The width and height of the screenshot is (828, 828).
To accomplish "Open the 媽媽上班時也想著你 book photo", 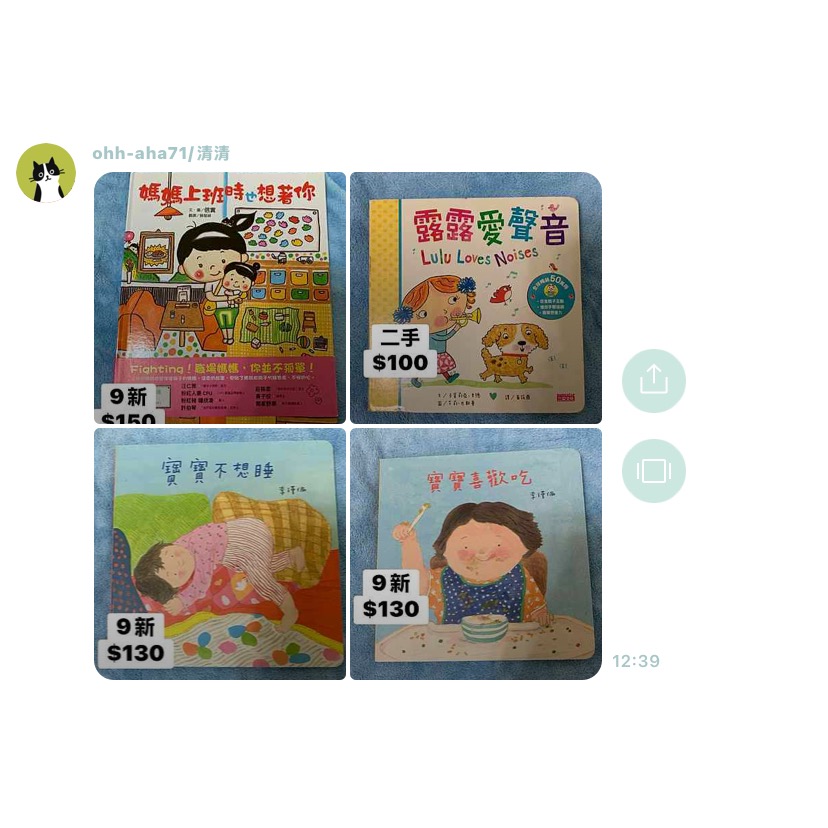I will [220, 297].
